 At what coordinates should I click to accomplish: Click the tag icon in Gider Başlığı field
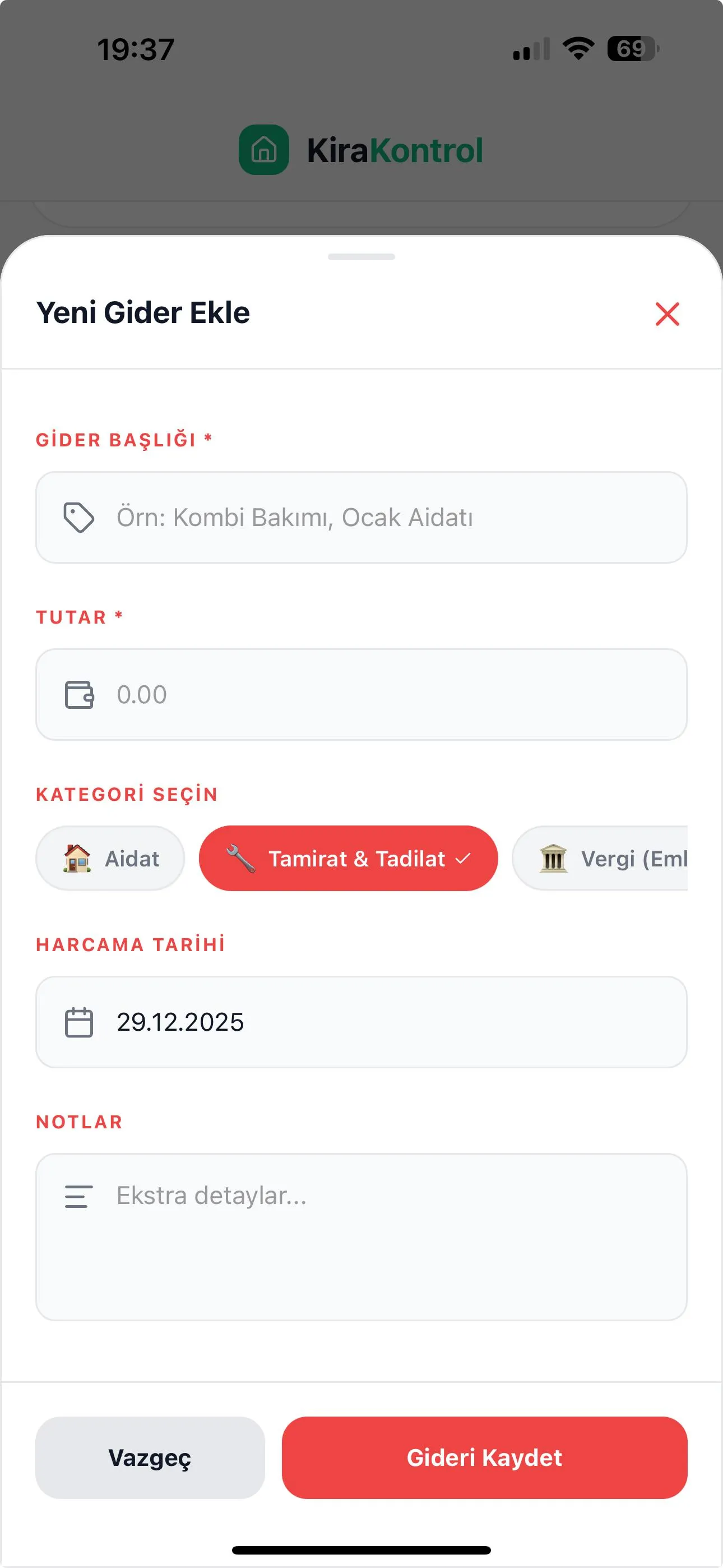[x=78, y=518]
